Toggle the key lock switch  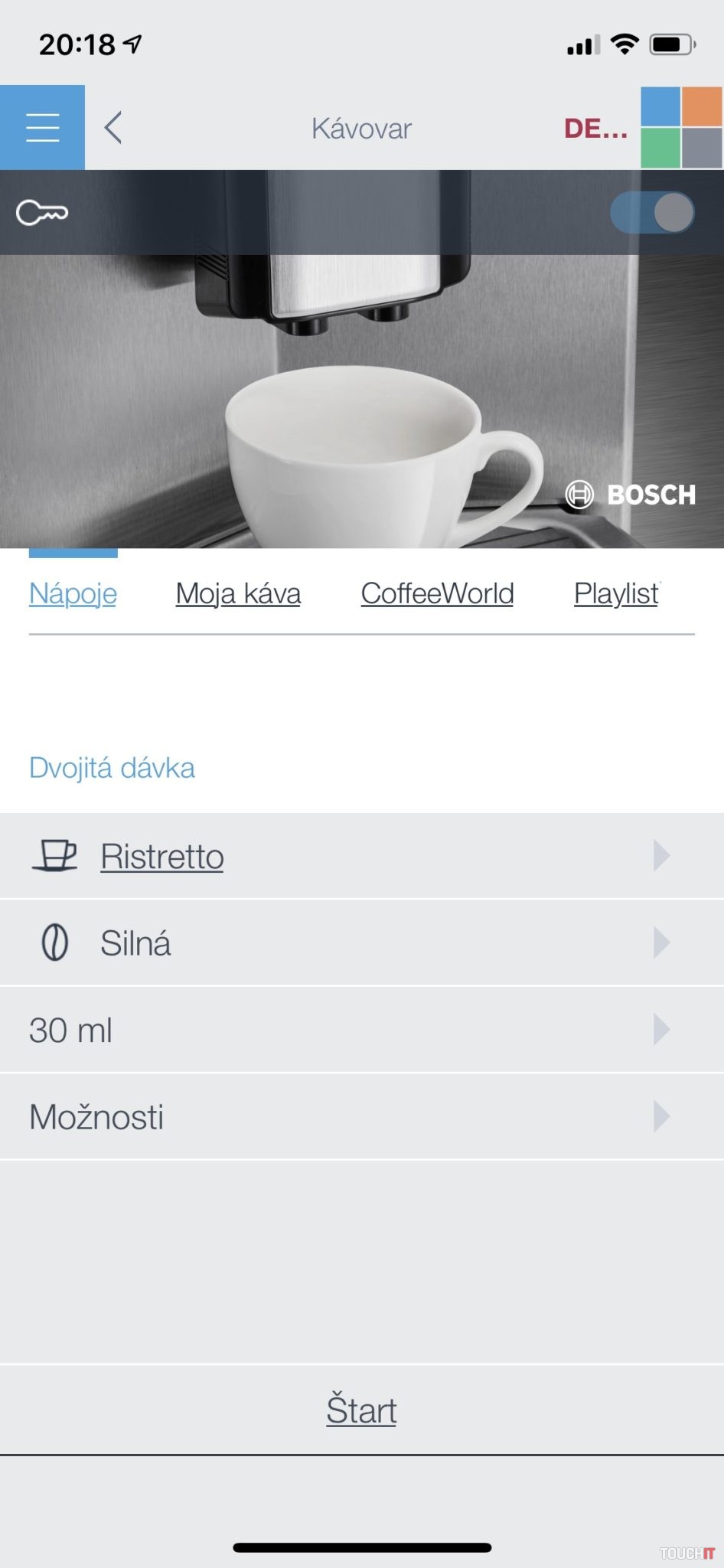[652, 212]
